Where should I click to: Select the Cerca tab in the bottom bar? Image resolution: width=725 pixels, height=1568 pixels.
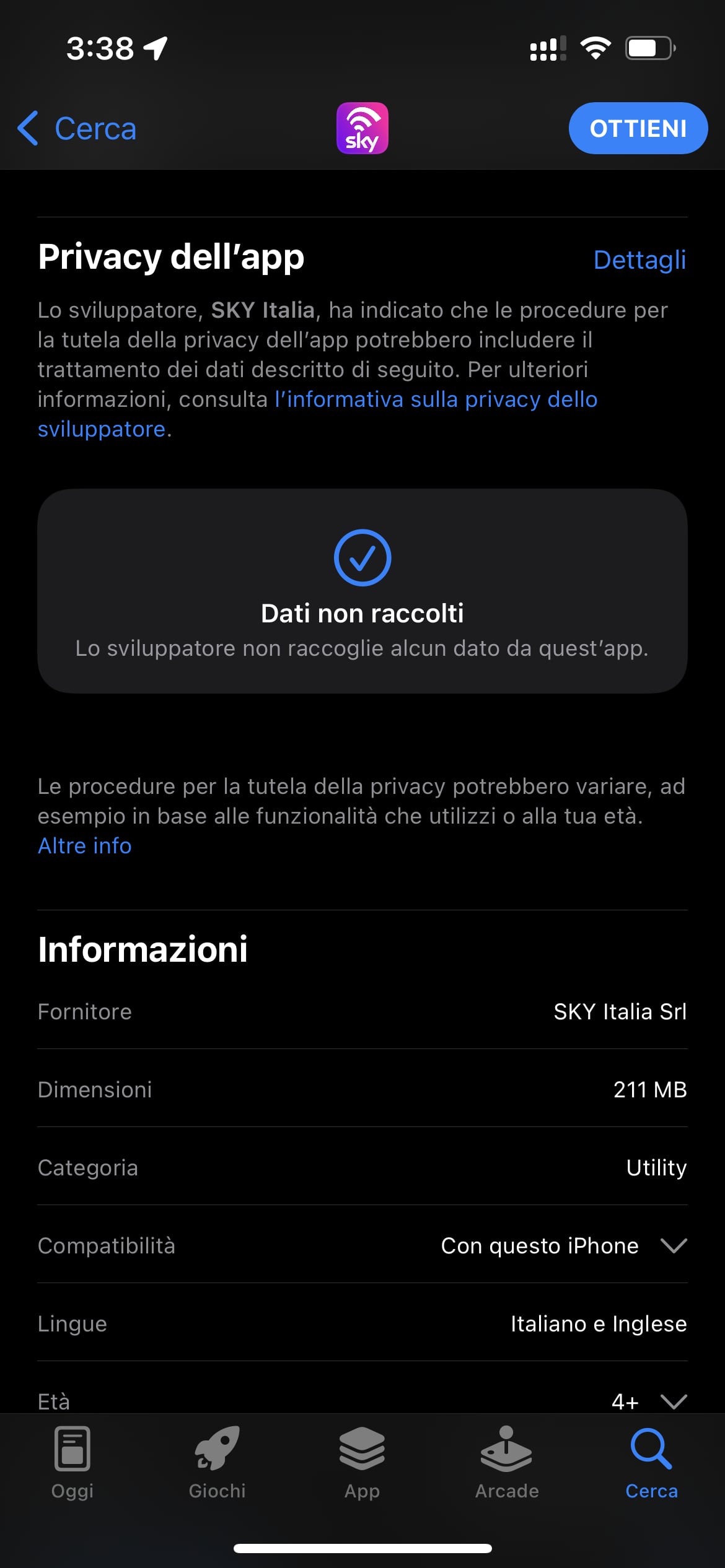click(651, 1460)
